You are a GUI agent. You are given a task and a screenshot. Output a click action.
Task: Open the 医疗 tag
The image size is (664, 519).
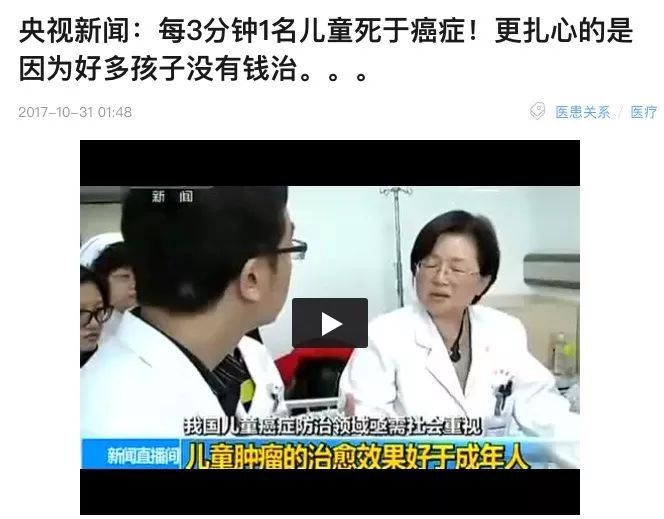[644, 112]
